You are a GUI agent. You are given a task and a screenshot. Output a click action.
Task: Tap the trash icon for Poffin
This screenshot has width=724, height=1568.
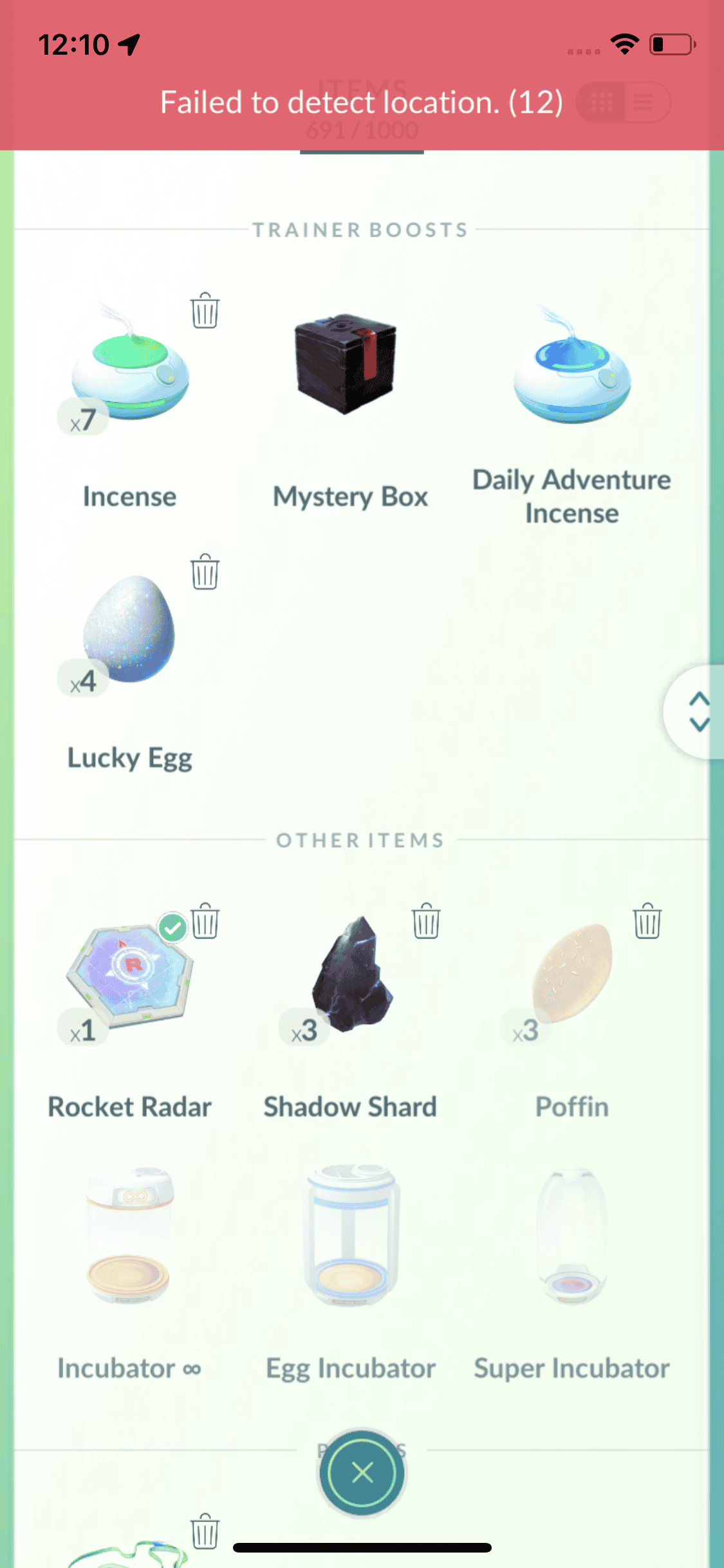[x=647, y=921]
